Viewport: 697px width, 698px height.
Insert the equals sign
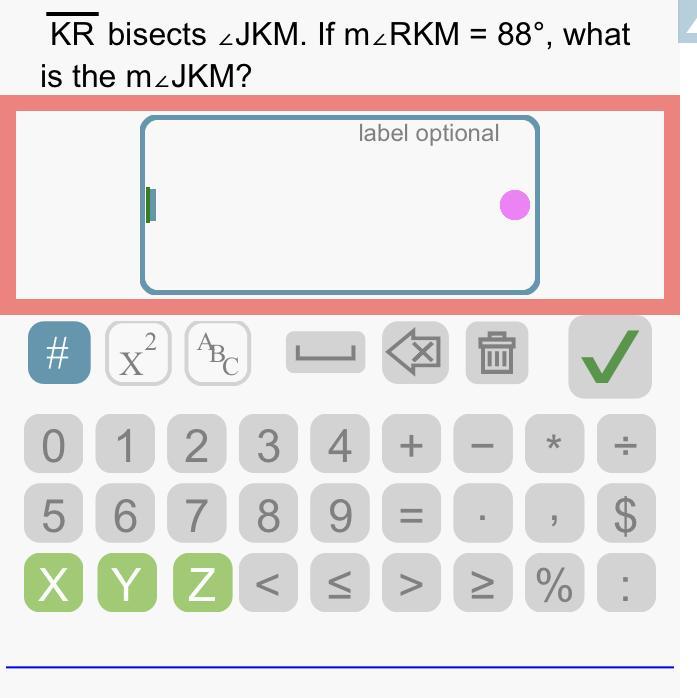click(x=411, y=516)
